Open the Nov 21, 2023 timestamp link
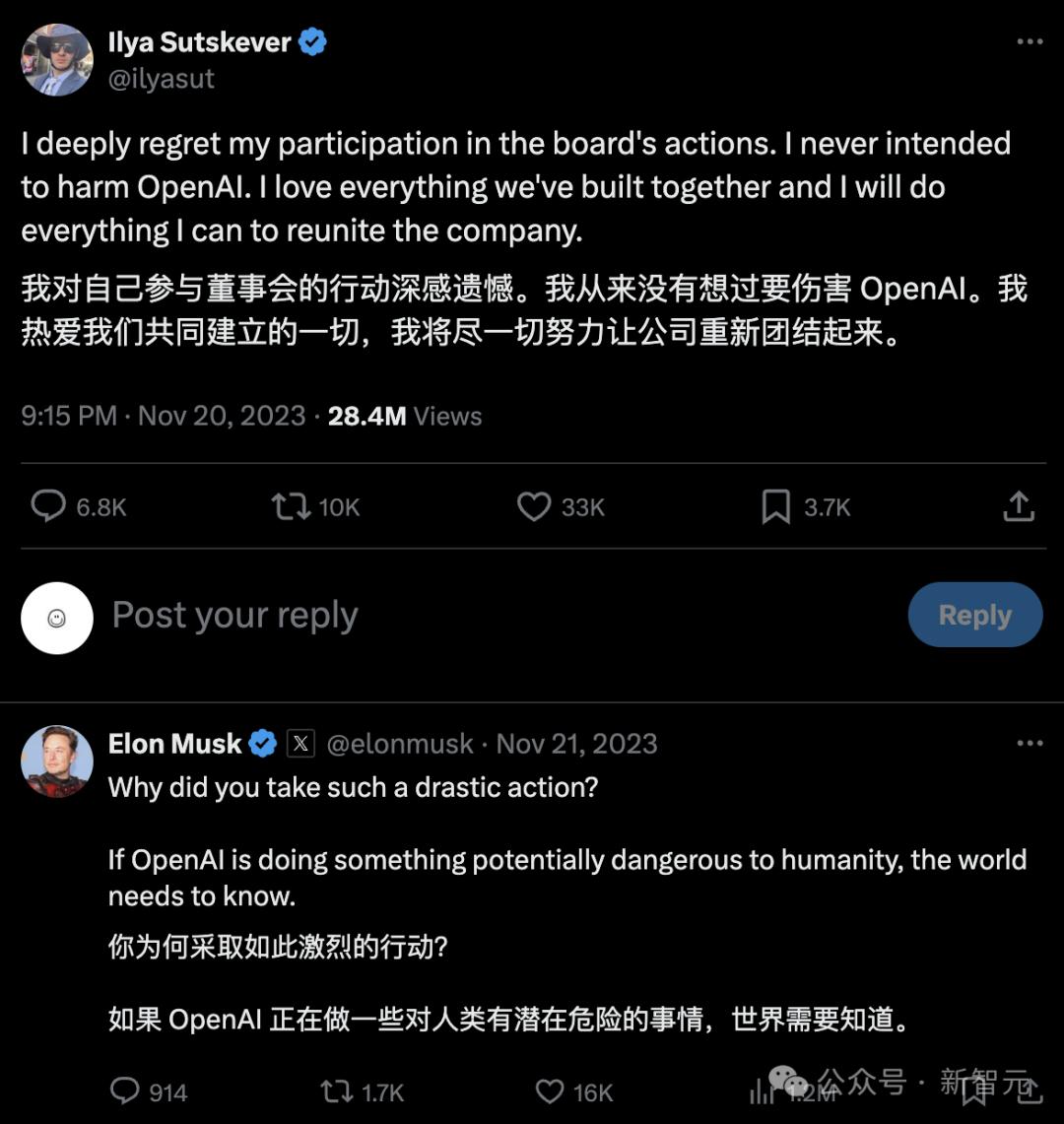Viewport: 1064px width, 1124px height. click(575, 744)
